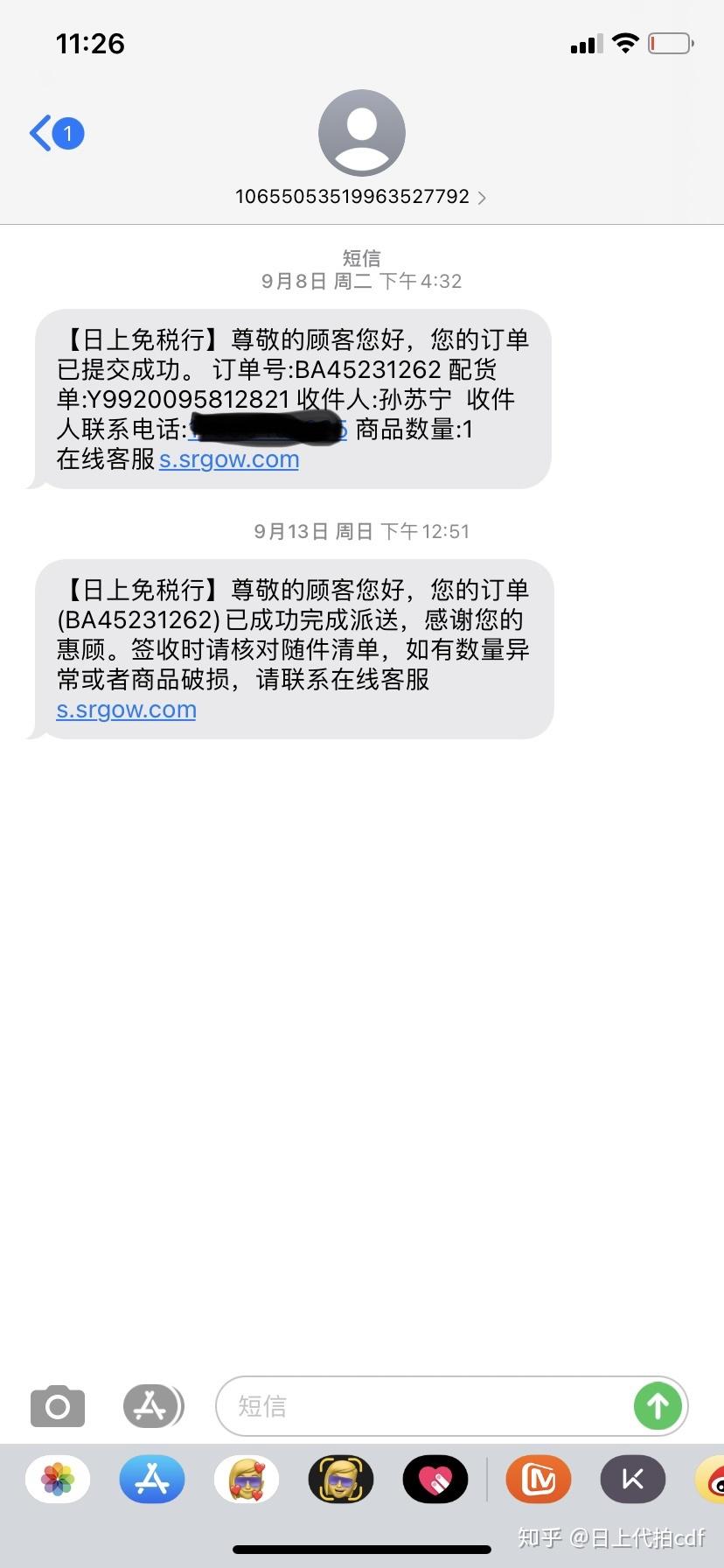
Task: Open the heart icon app in the strip
Action: [x=435, y=1480]
